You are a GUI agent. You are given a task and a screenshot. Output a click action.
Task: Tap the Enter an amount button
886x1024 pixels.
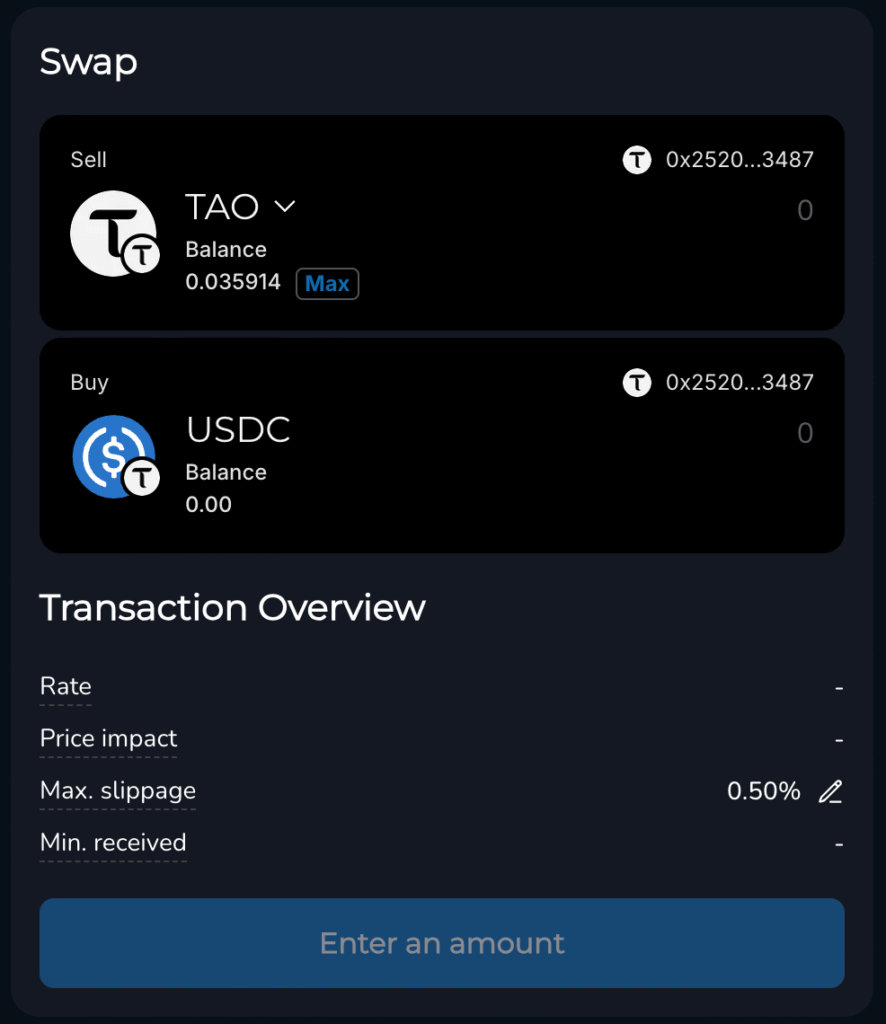442,943
